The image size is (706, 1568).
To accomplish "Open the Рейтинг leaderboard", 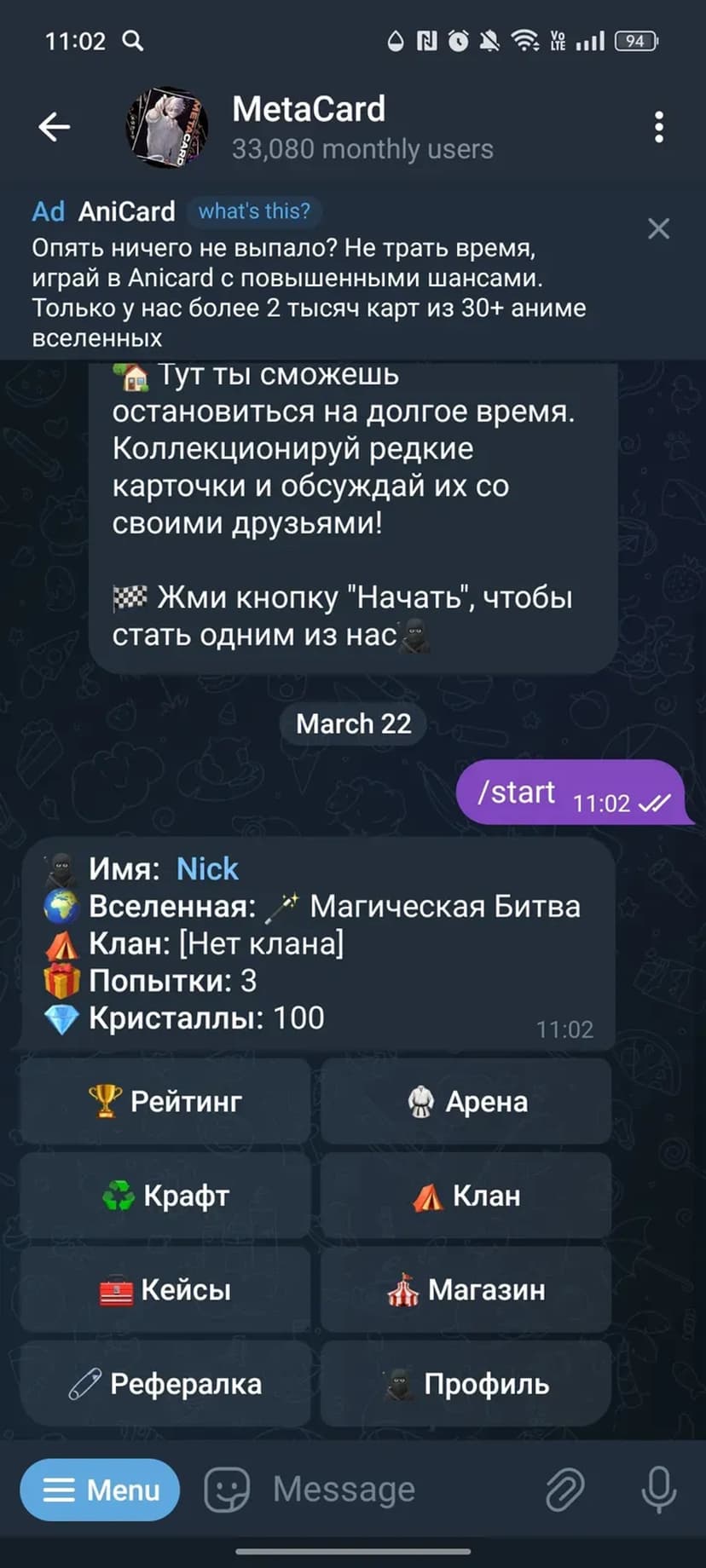I will 165,1101.
